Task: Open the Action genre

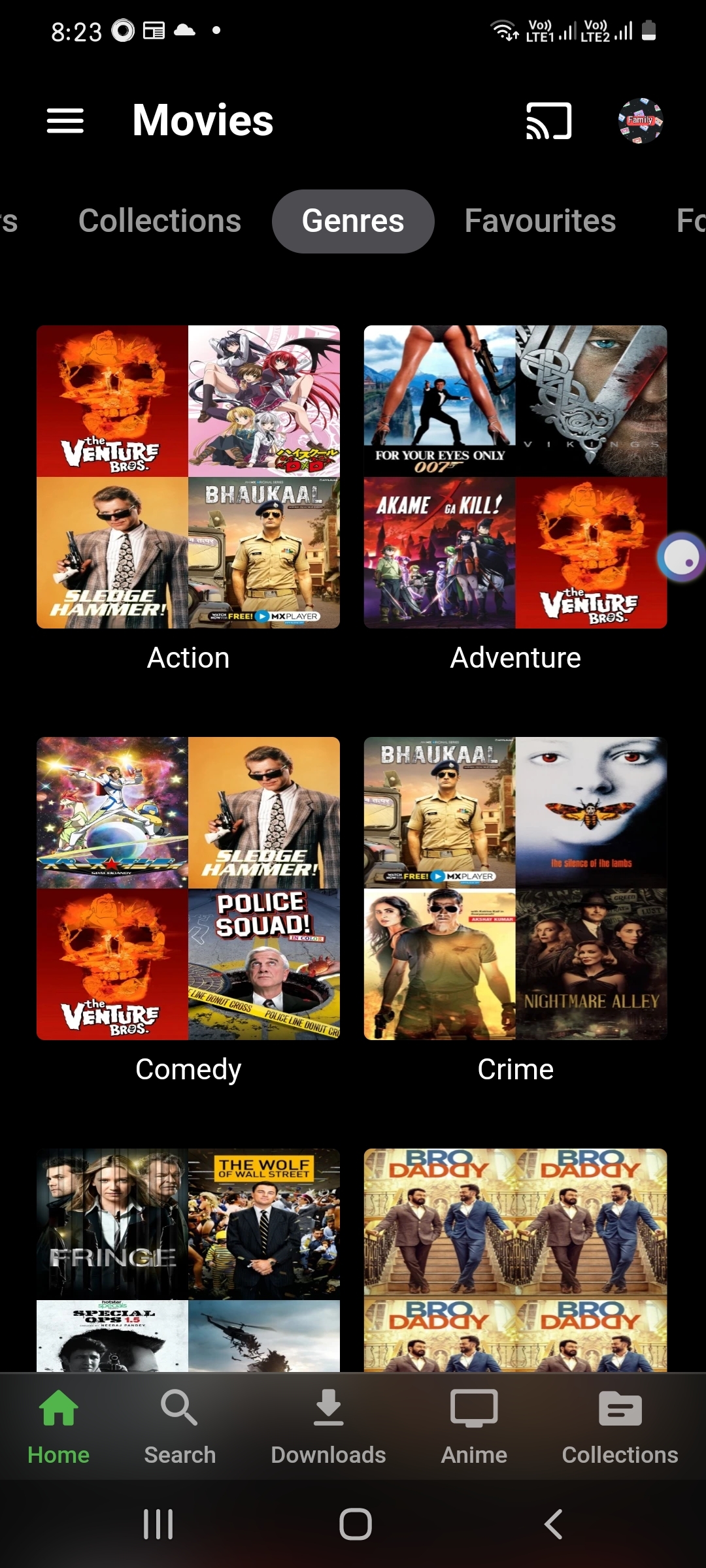Action: point(188,477)
